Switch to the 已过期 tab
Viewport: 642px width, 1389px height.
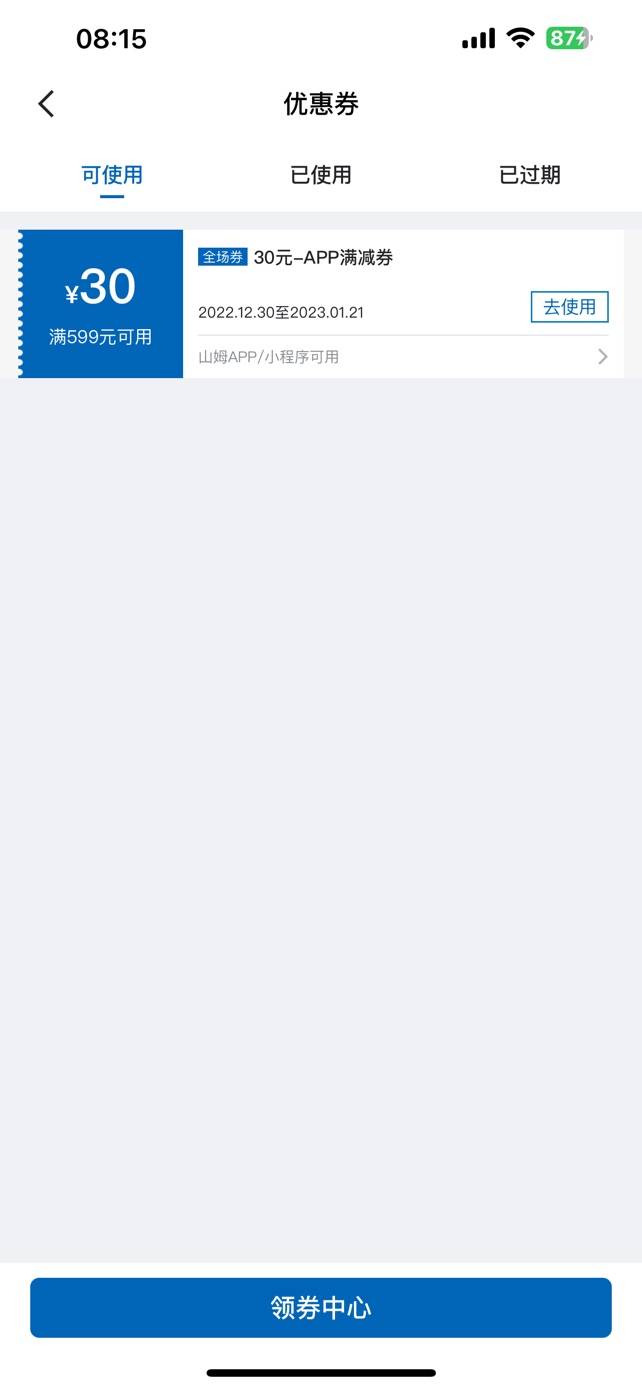530,175
